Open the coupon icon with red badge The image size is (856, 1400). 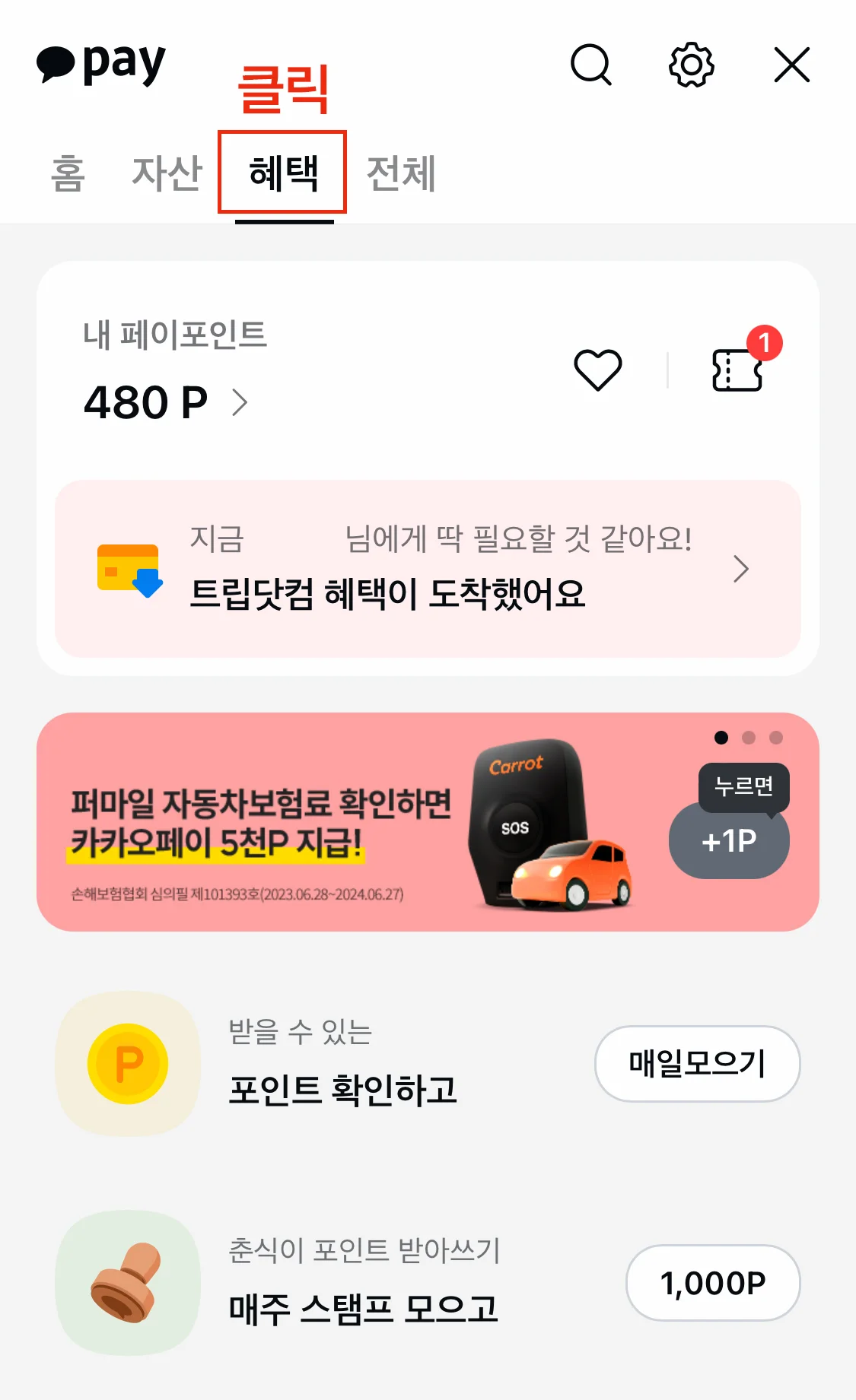737,370
